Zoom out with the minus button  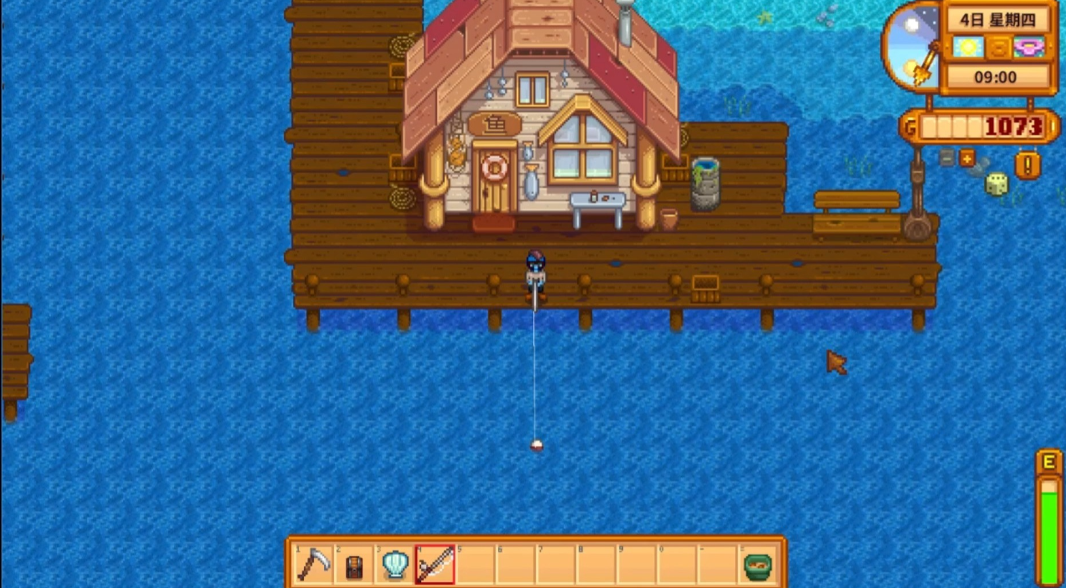pos(947,157)
